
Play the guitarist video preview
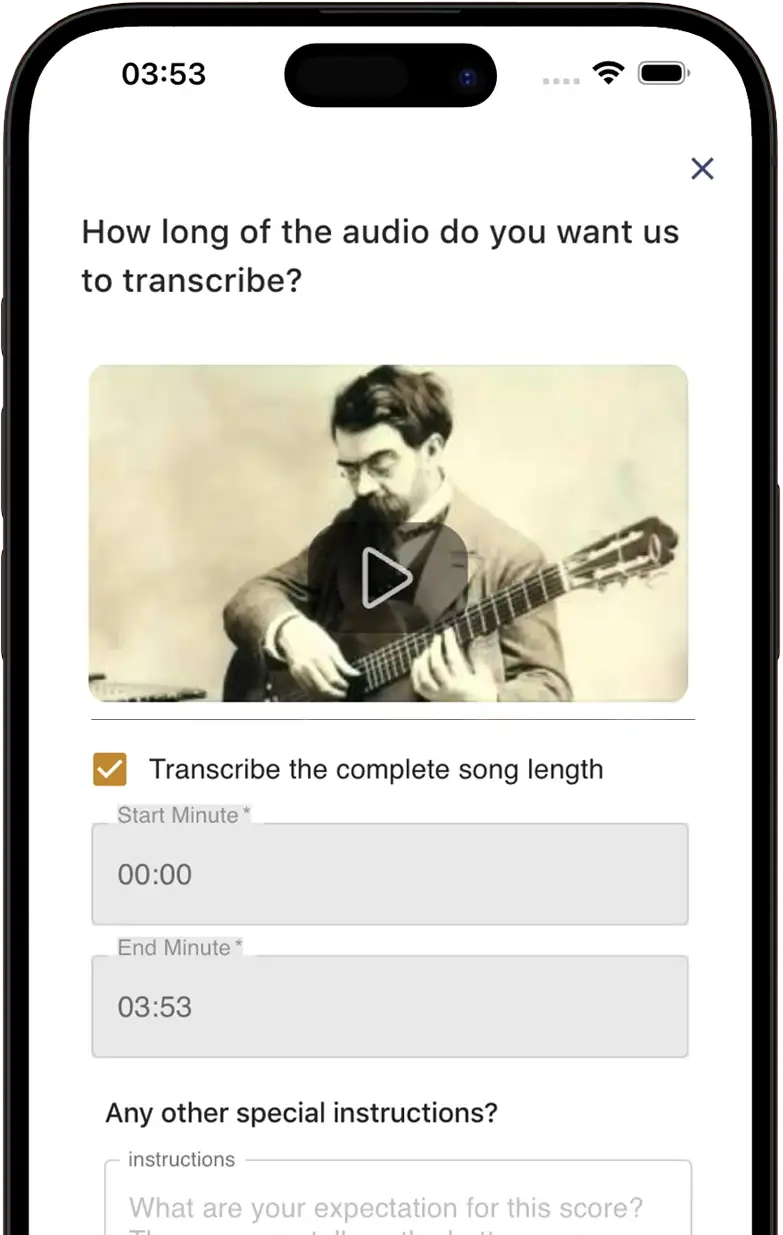[x=387, y=576]
